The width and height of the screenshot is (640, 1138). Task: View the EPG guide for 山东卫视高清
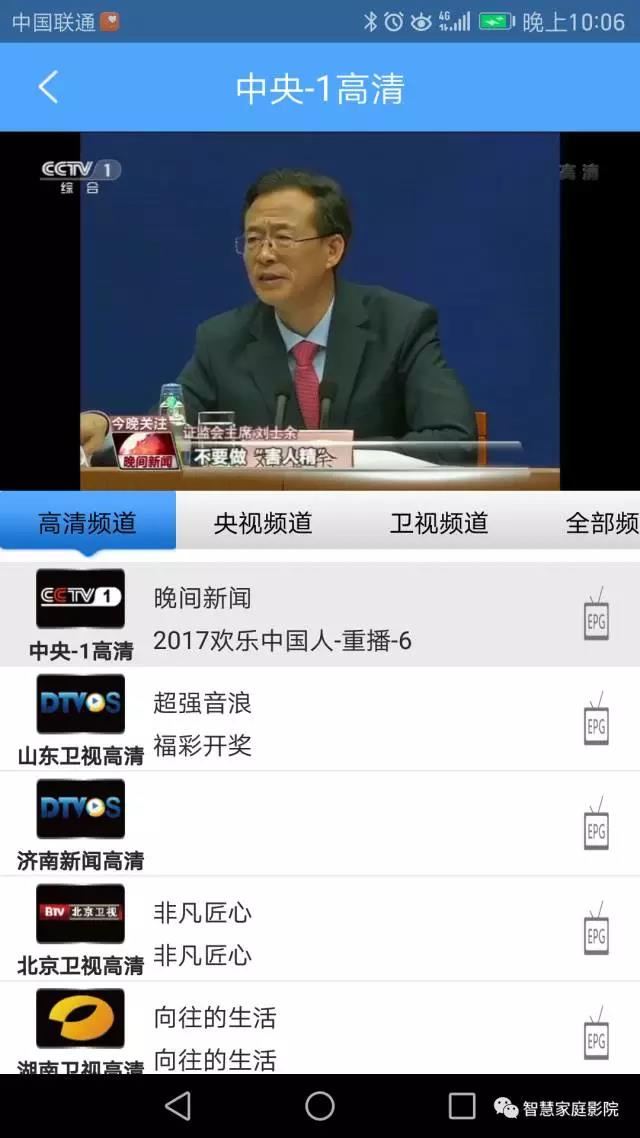click(x=596, y=719)
